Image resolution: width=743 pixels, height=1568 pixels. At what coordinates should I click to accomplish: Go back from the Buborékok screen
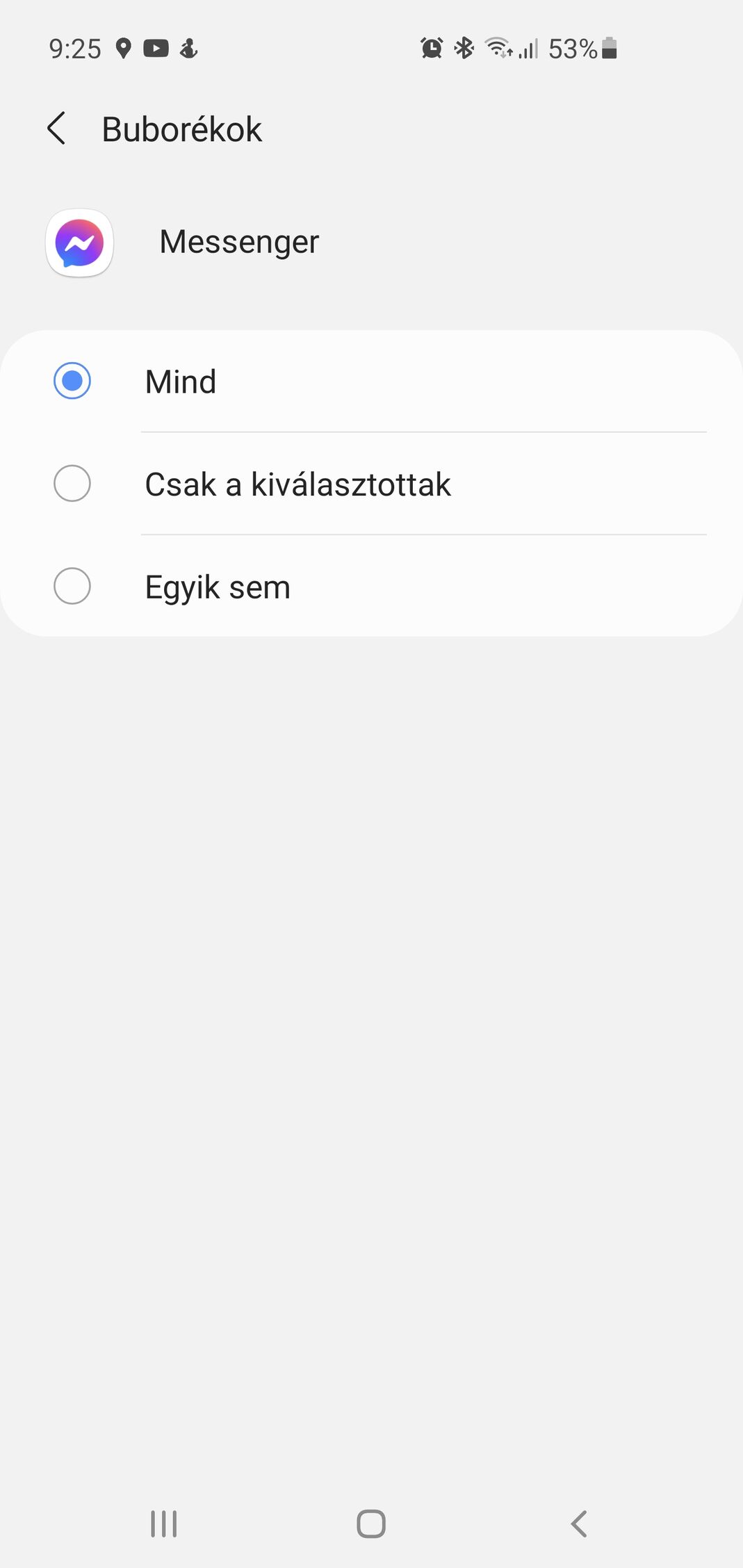click(x=57, y=129)
